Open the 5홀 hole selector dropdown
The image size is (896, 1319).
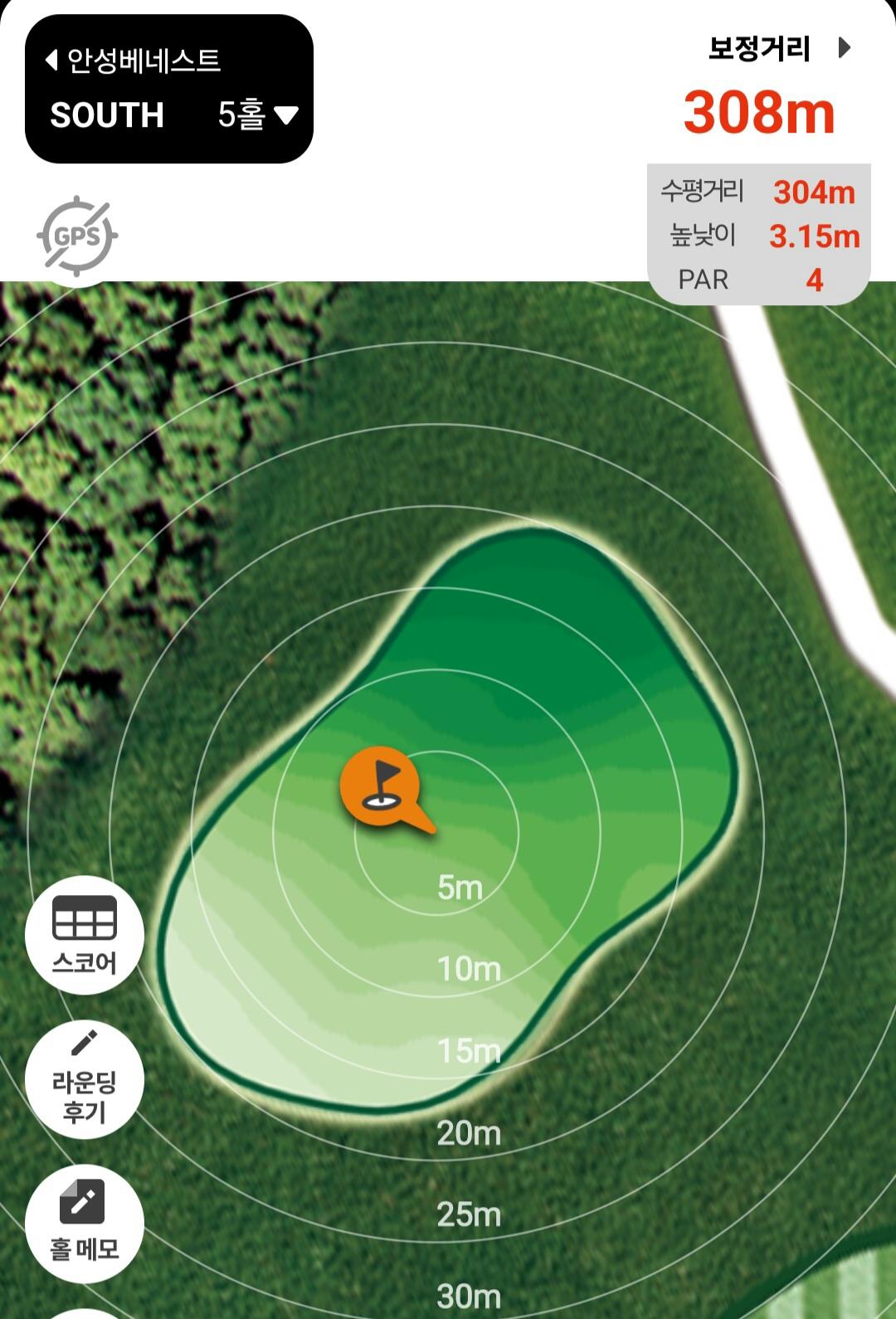(x=257, y=114)
